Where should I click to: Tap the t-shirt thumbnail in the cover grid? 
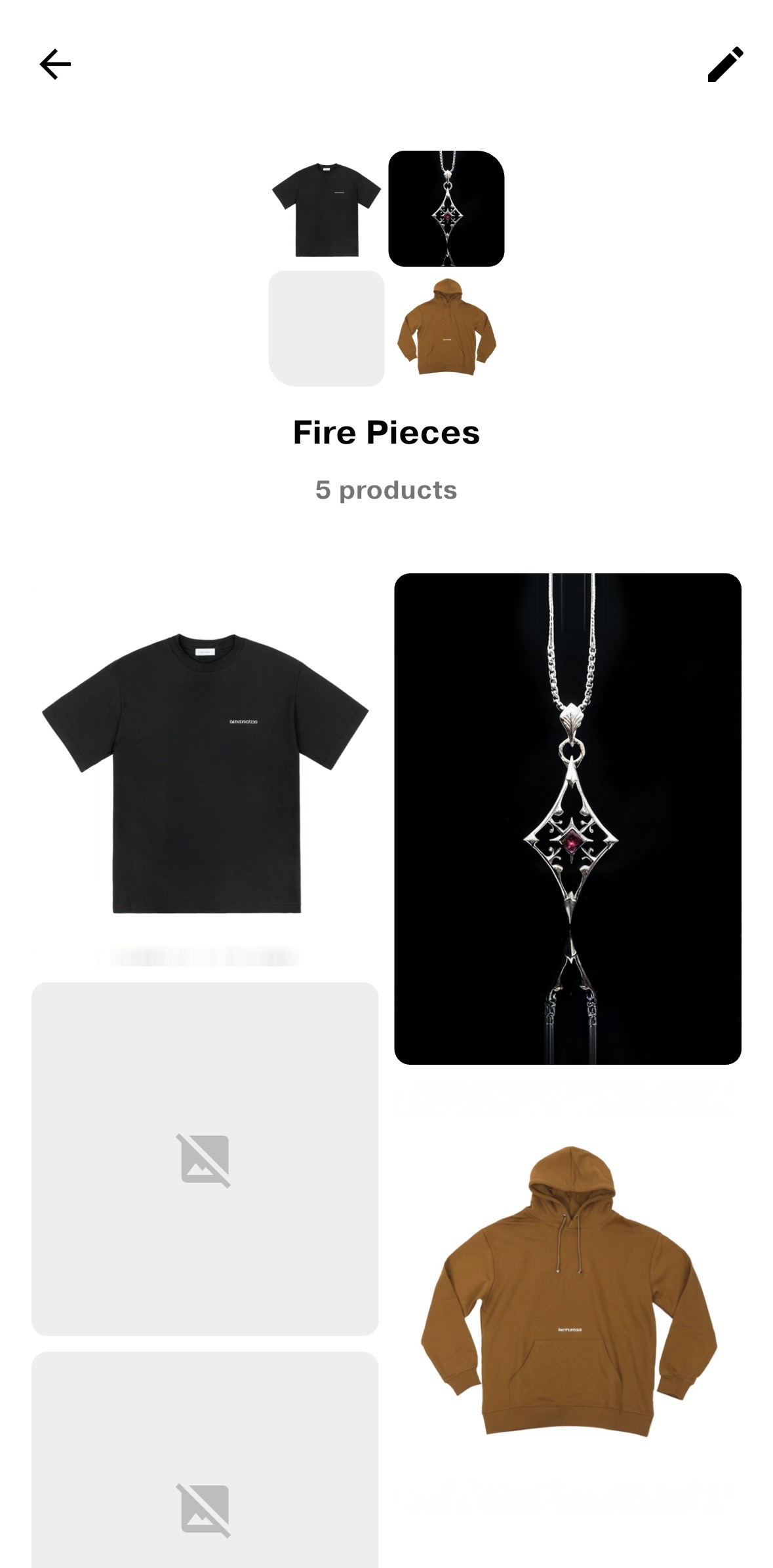(x=325, y=210)
